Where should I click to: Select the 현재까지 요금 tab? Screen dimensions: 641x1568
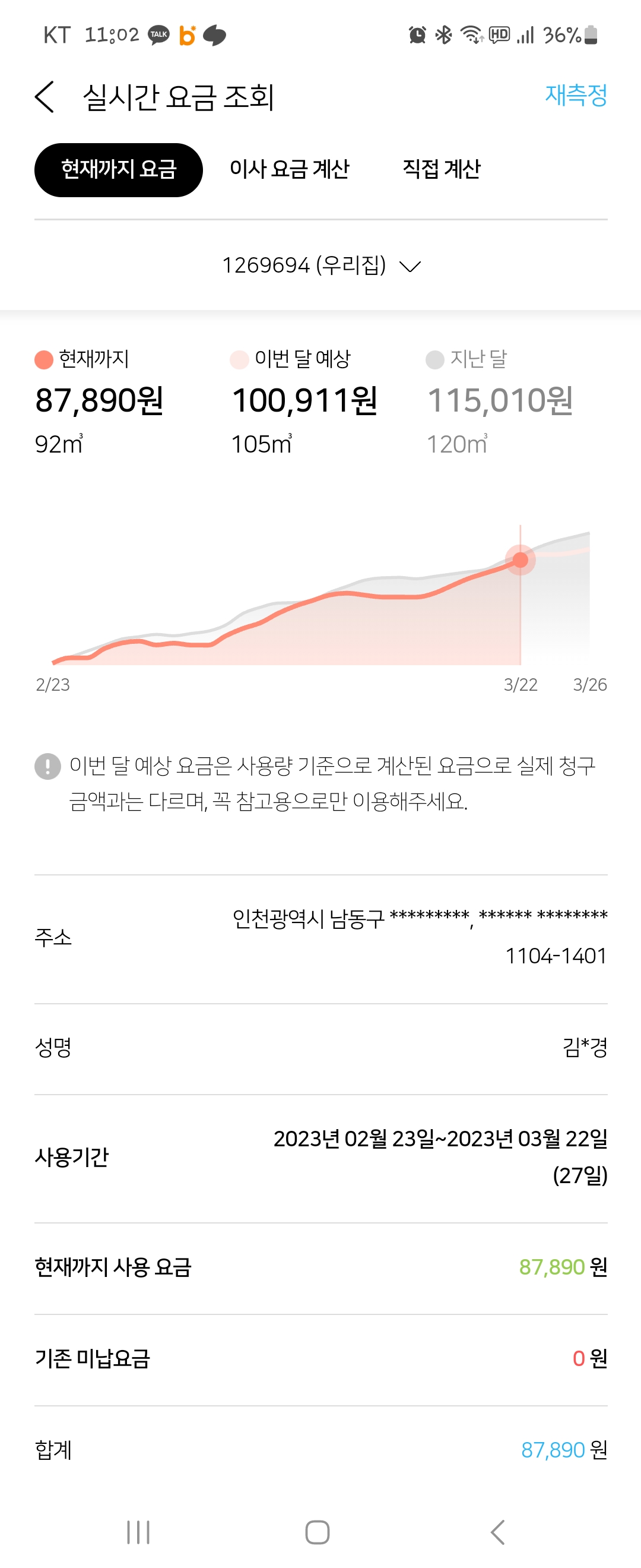119,170
